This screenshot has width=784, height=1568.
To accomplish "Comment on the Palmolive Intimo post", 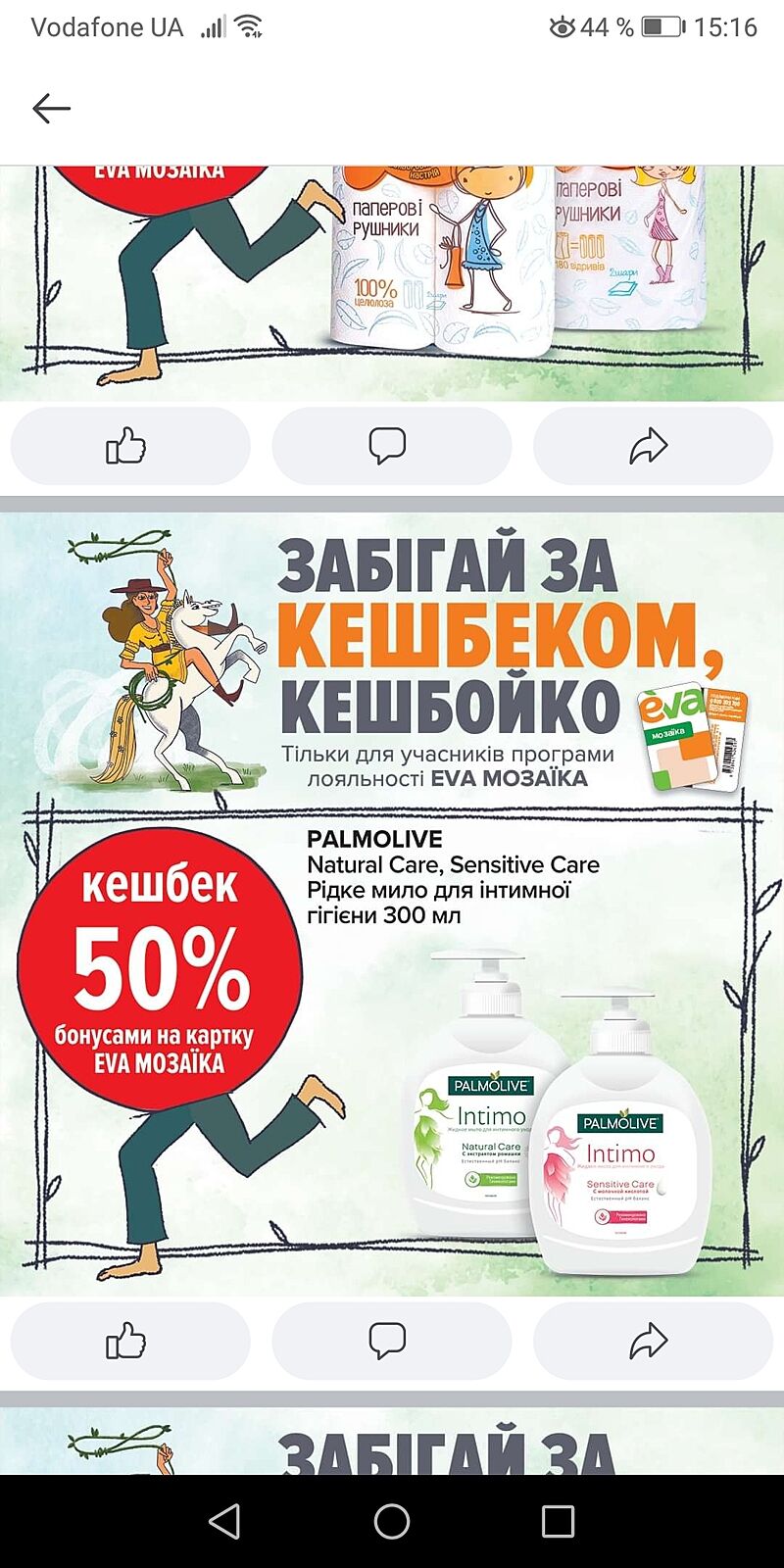I will 390,1340.
